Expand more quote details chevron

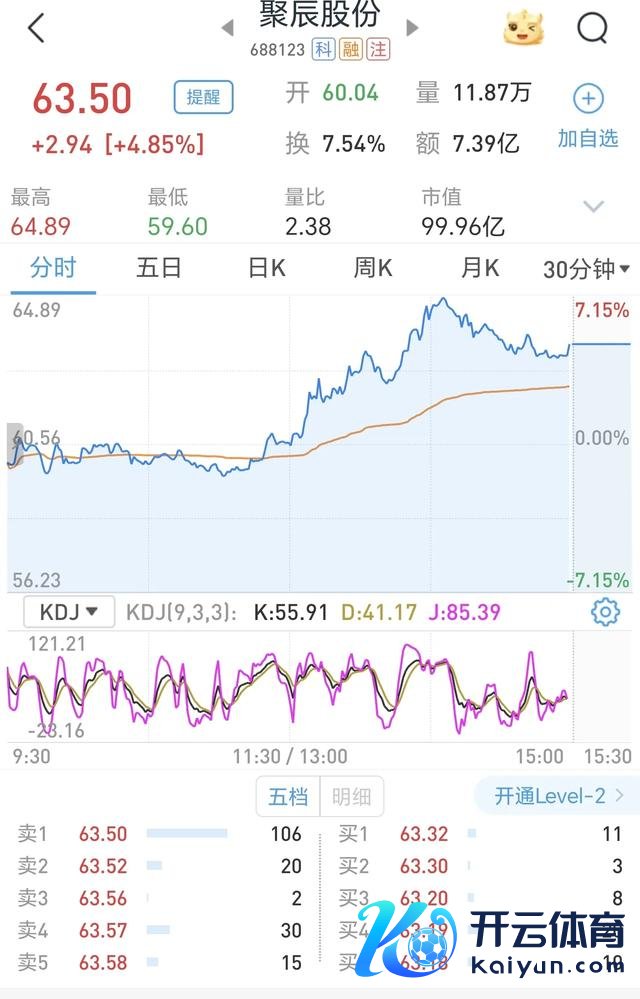pyautogui.click(x=594, y=207)
